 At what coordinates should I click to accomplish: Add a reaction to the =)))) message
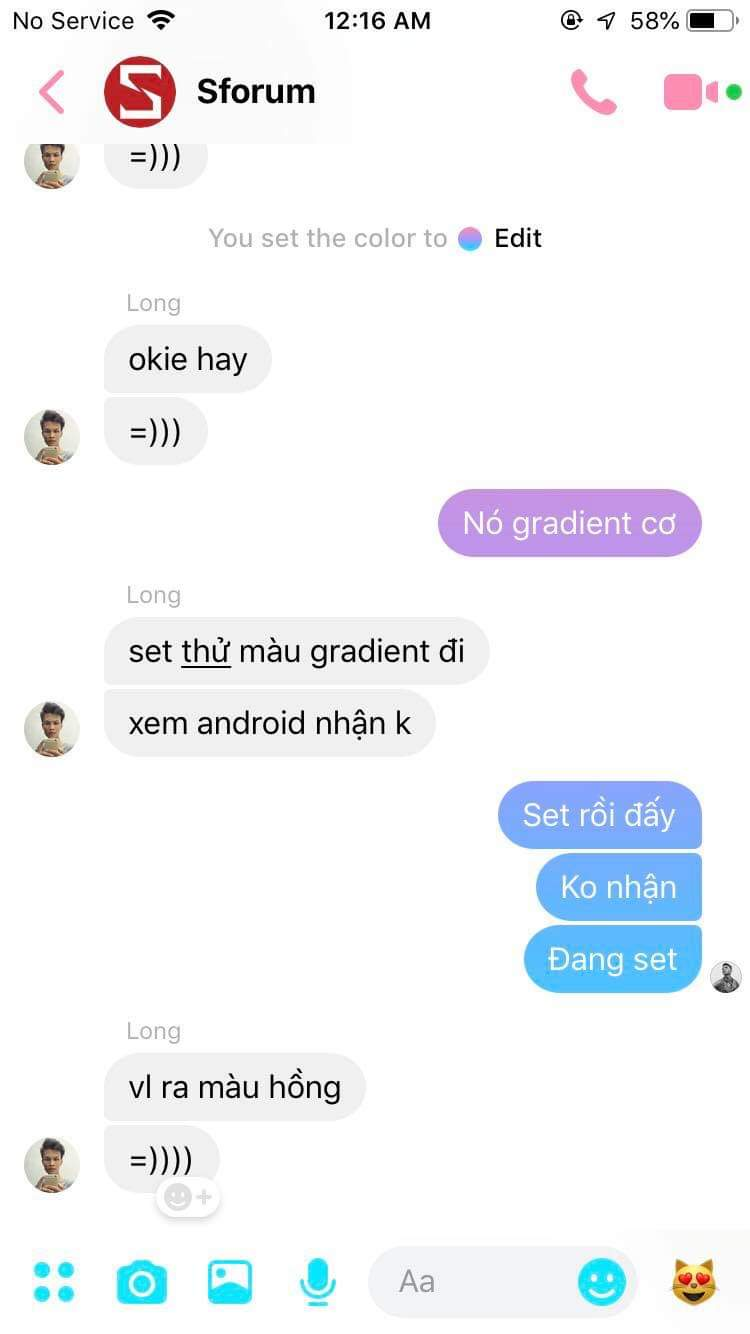[188, 1196]
